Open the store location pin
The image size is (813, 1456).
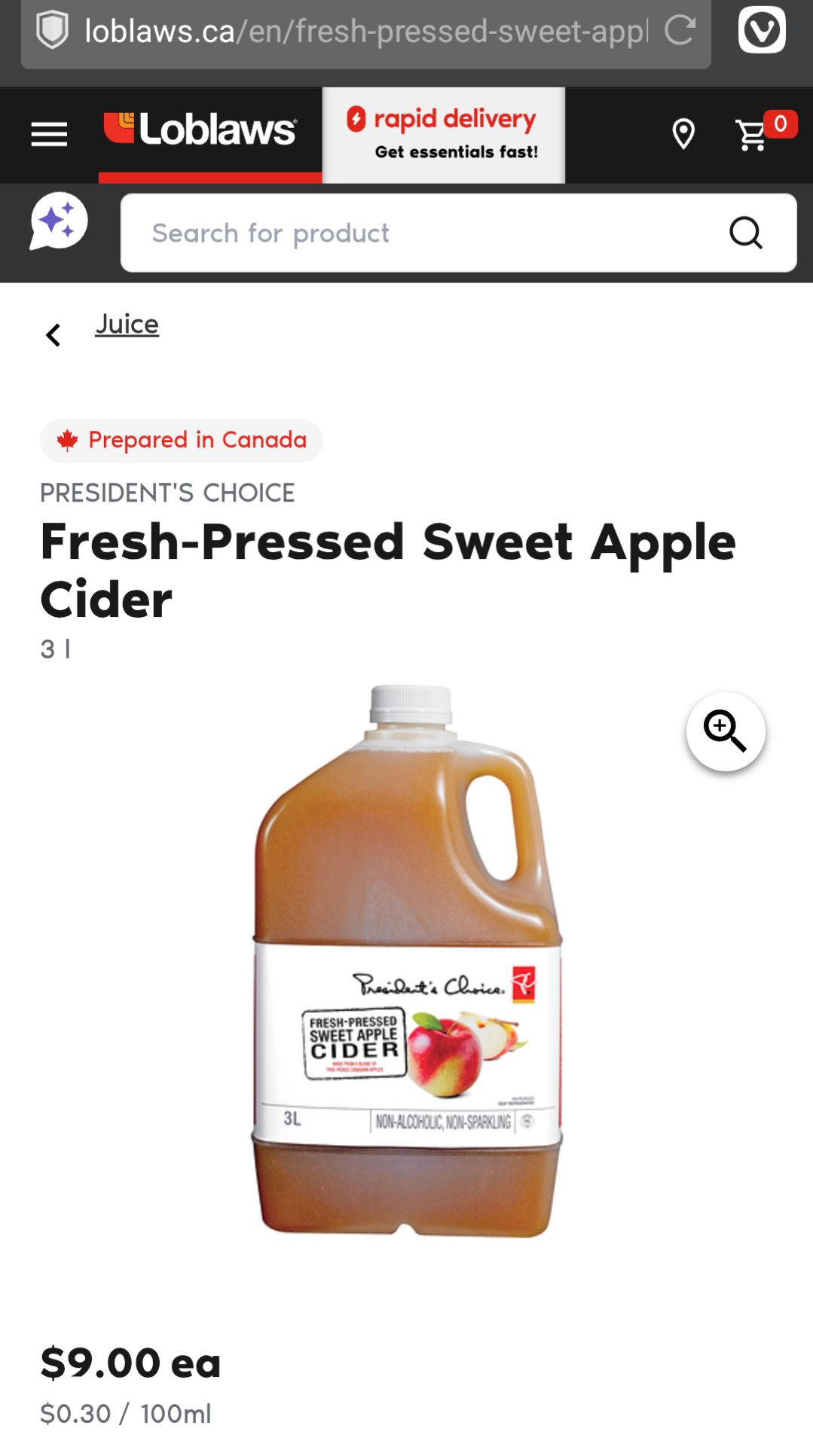683,134
